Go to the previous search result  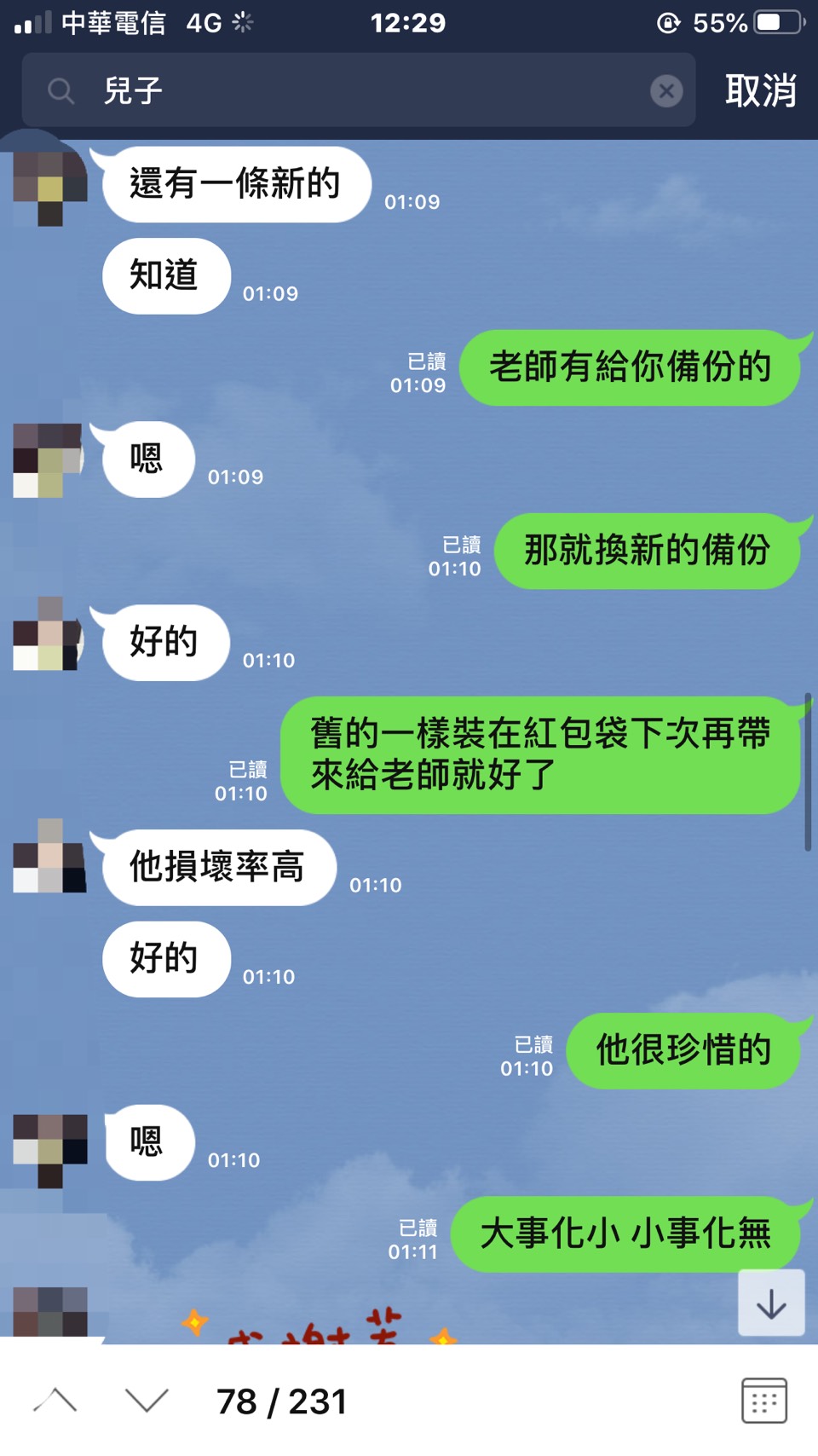coord(55,1401)
